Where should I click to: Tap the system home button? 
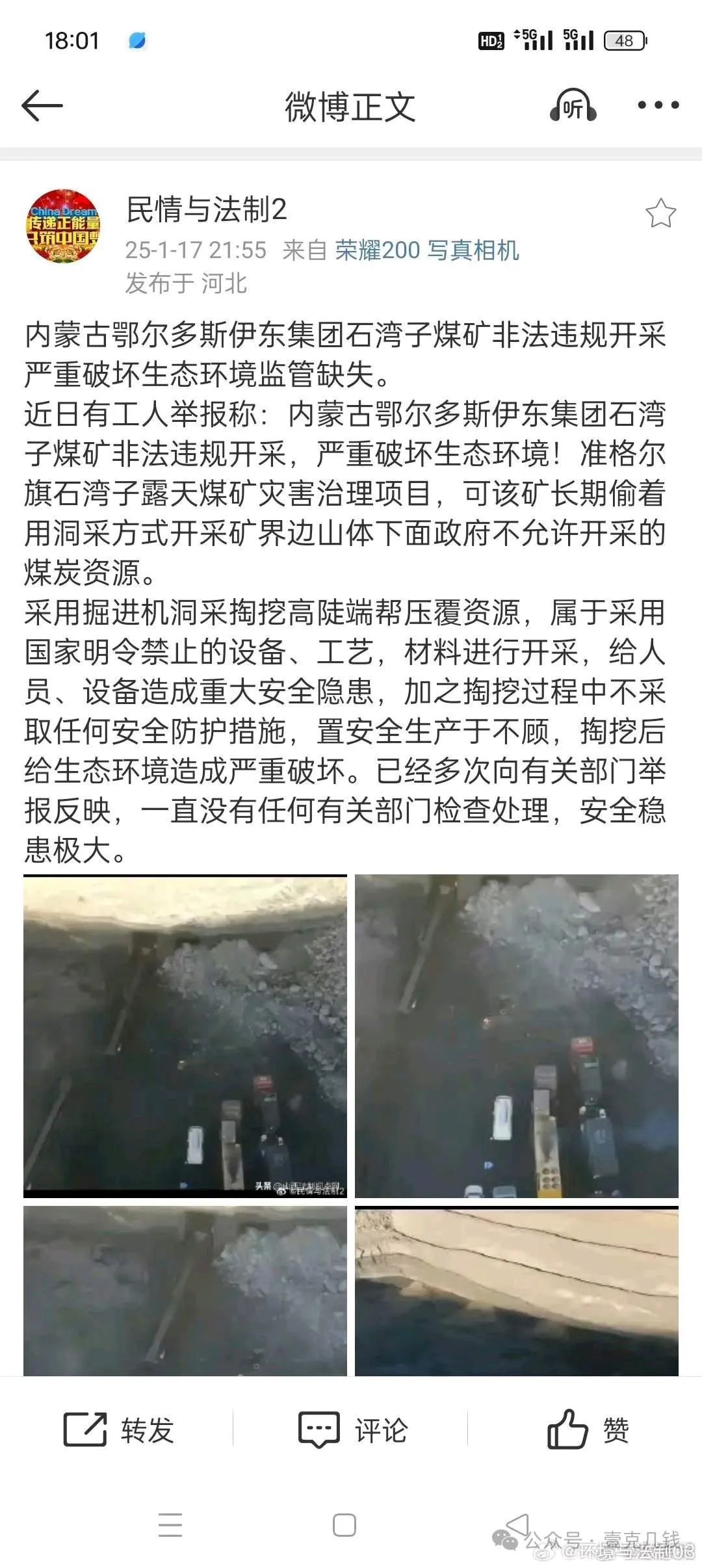click(x=344, y=1525)
